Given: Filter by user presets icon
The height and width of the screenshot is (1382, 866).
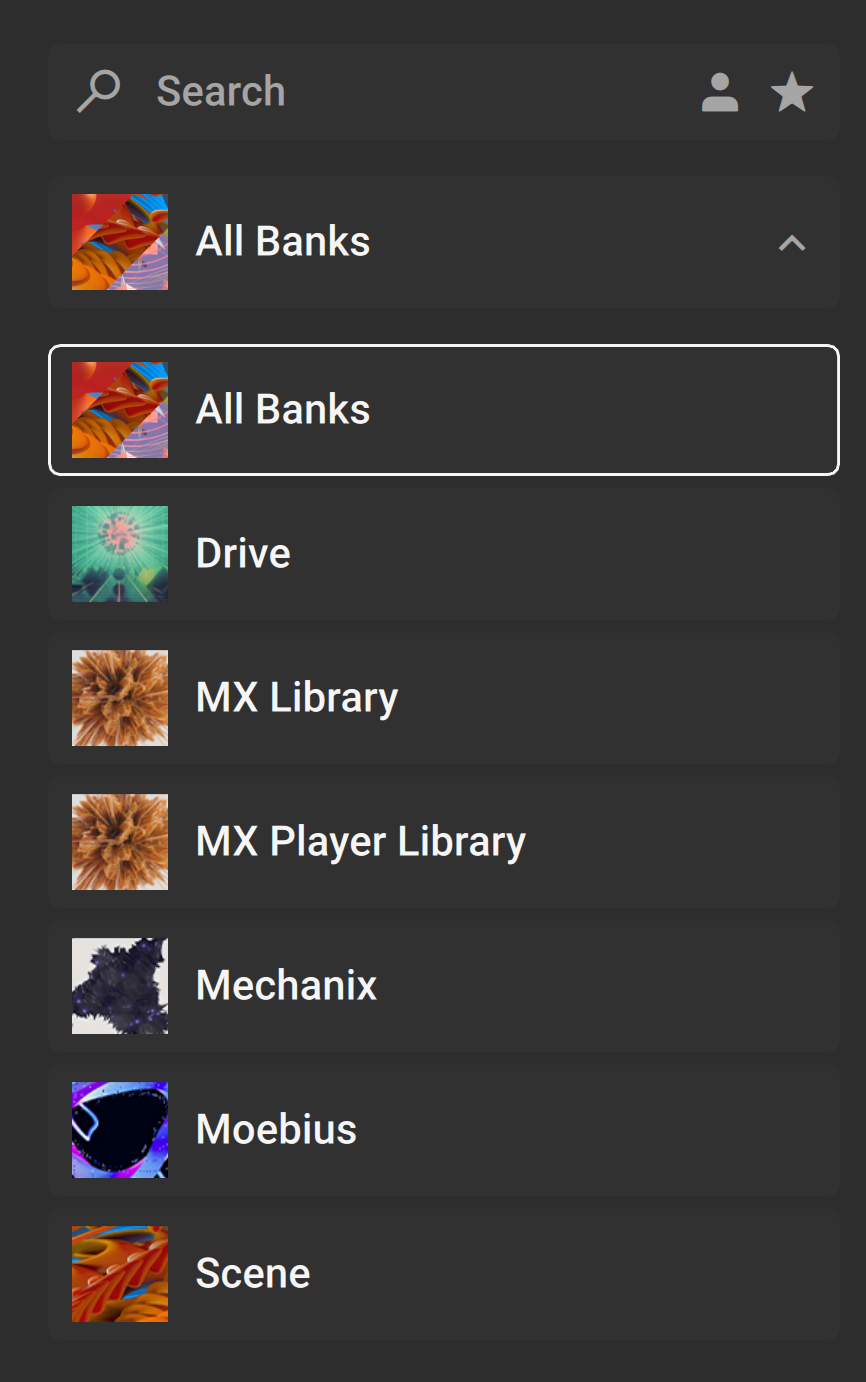Looking at the screenshot, I should pos(719,92).
